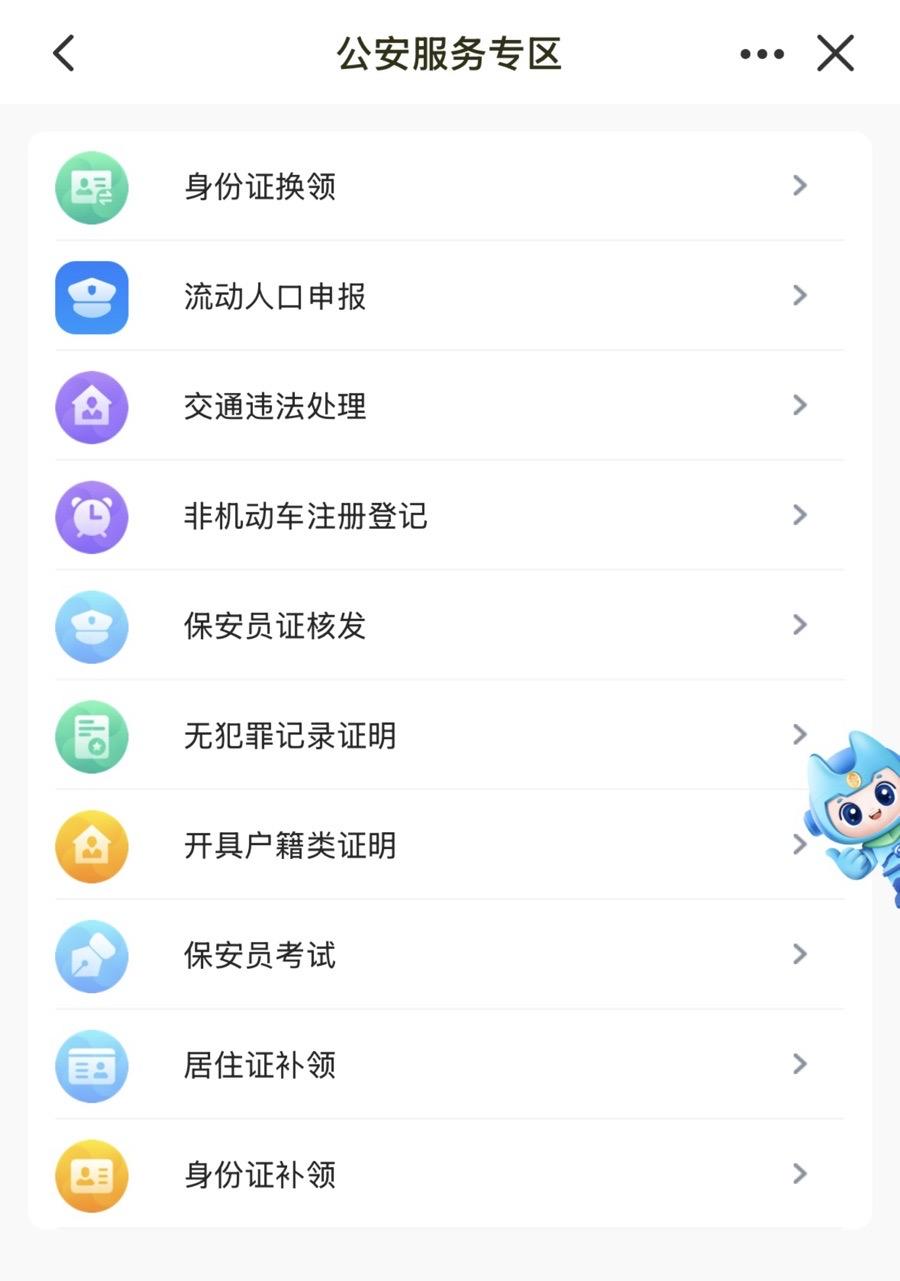Open 流动人口申报
This screenshot has width=900, height=1281.
[x=450, y=297]
